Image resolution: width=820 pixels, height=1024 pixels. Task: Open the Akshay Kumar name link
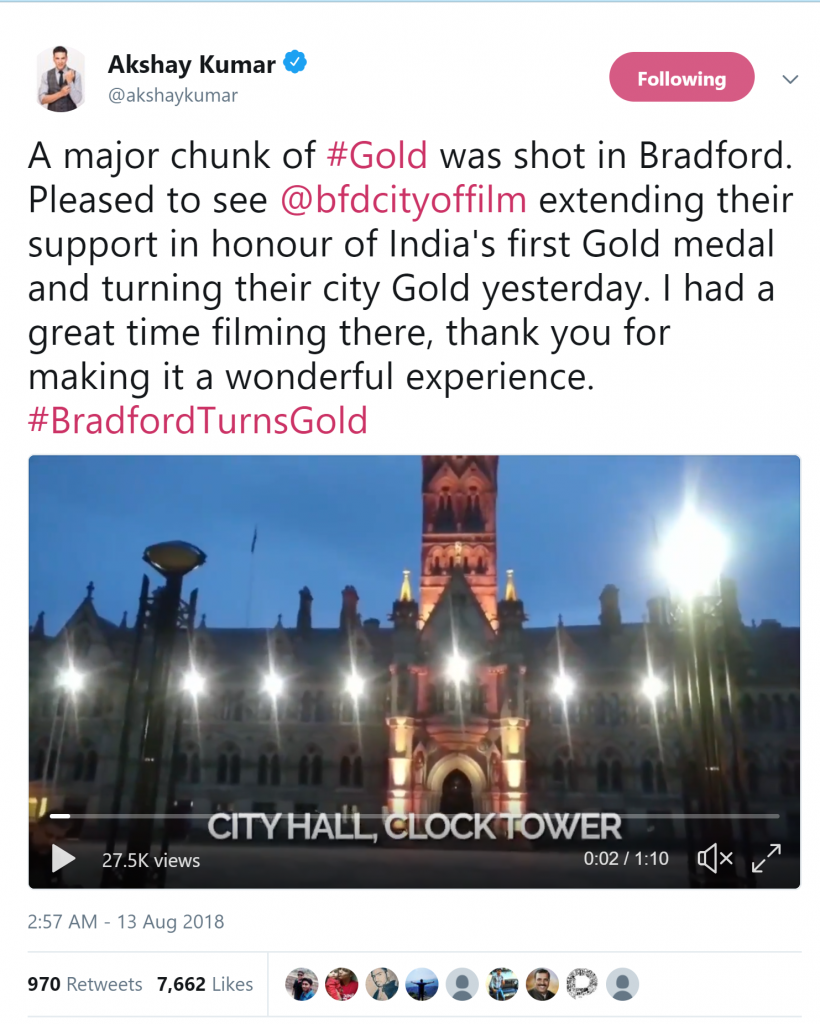(191, 66)
